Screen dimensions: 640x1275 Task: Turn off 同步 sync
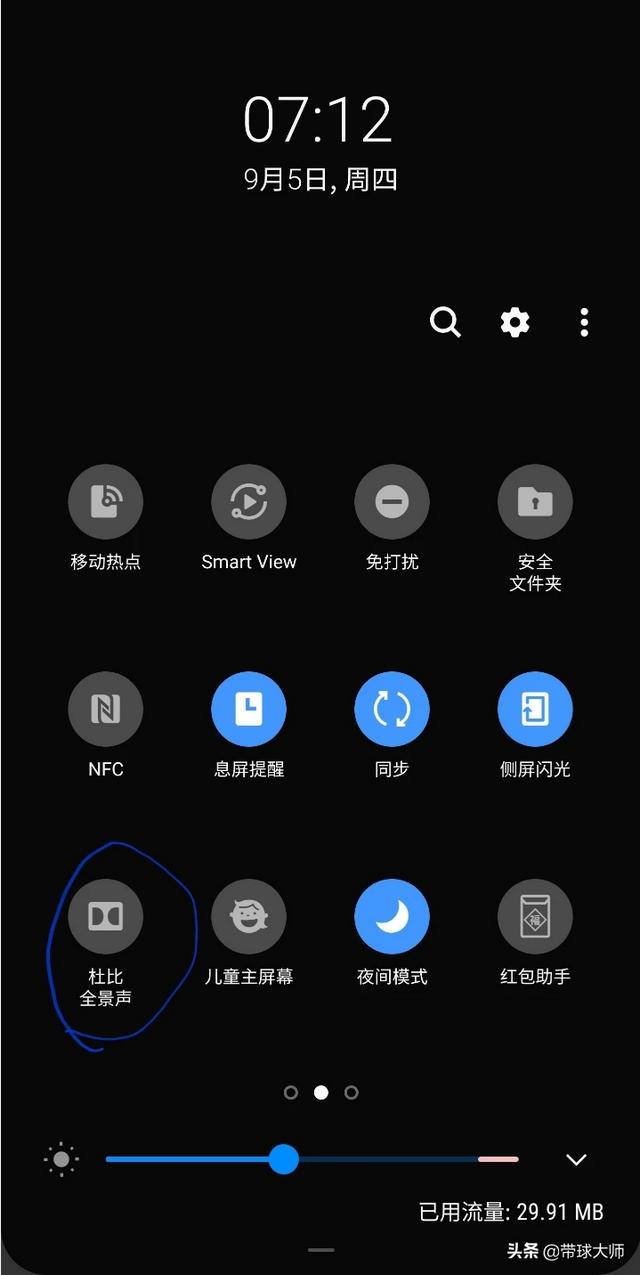392,710
